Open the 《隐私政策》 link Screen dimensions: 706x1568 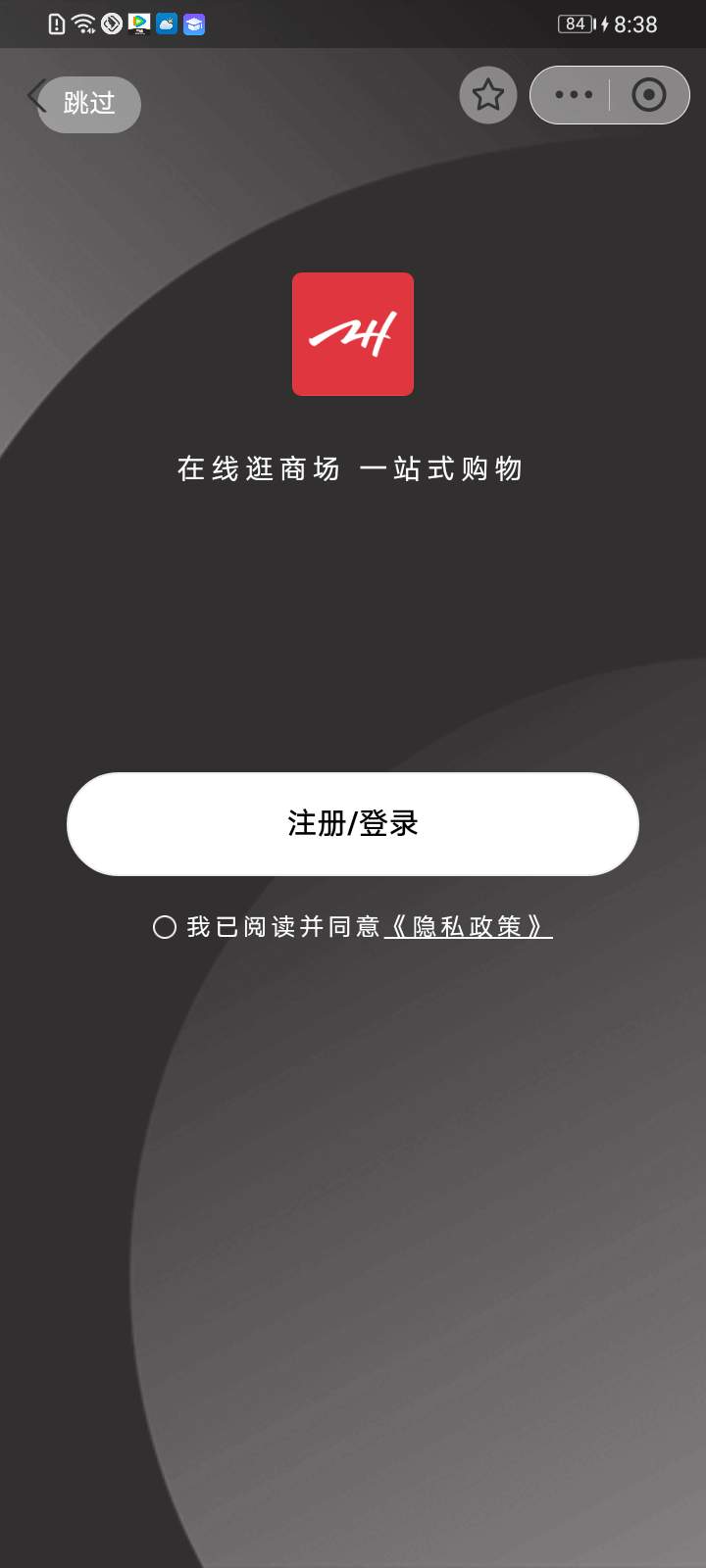(469, 927)
